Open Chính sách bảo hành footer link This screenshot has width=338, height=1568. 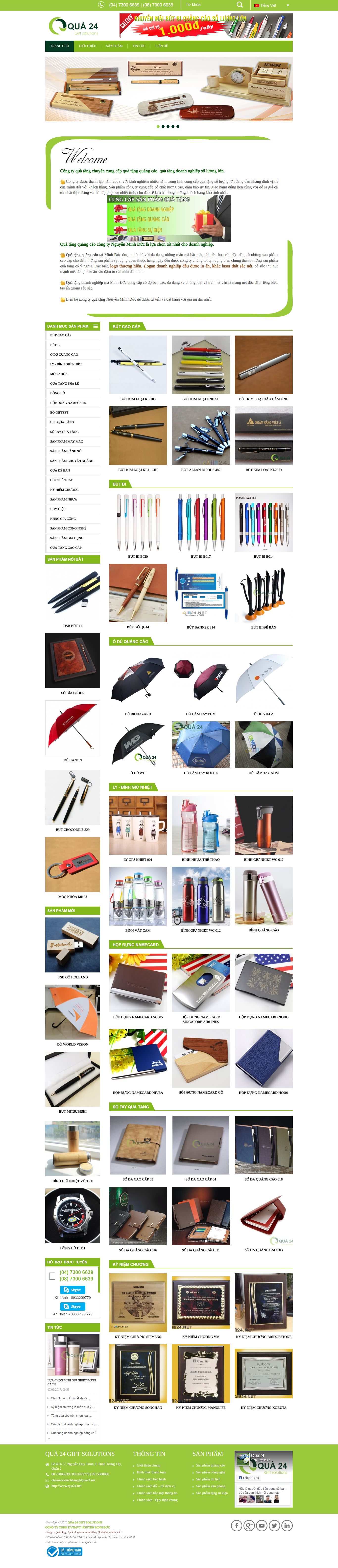[x=151, y=1479]
